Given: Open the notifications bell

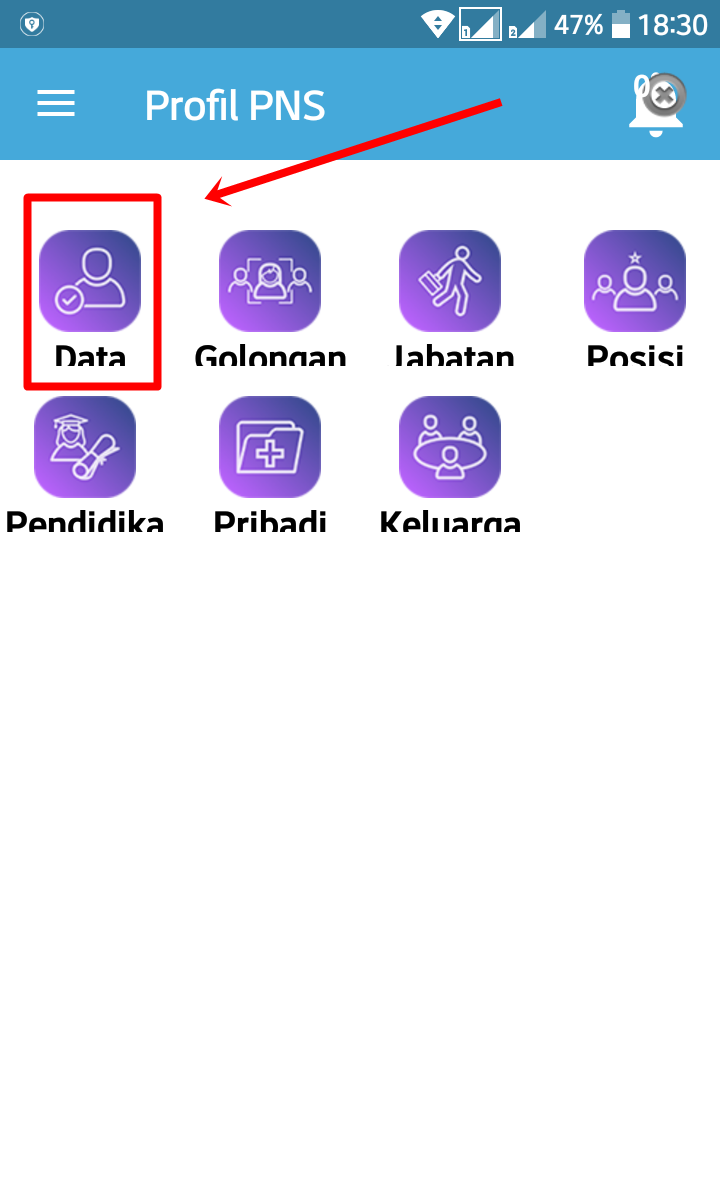Looking at the screenshot, I should point(655,104).
